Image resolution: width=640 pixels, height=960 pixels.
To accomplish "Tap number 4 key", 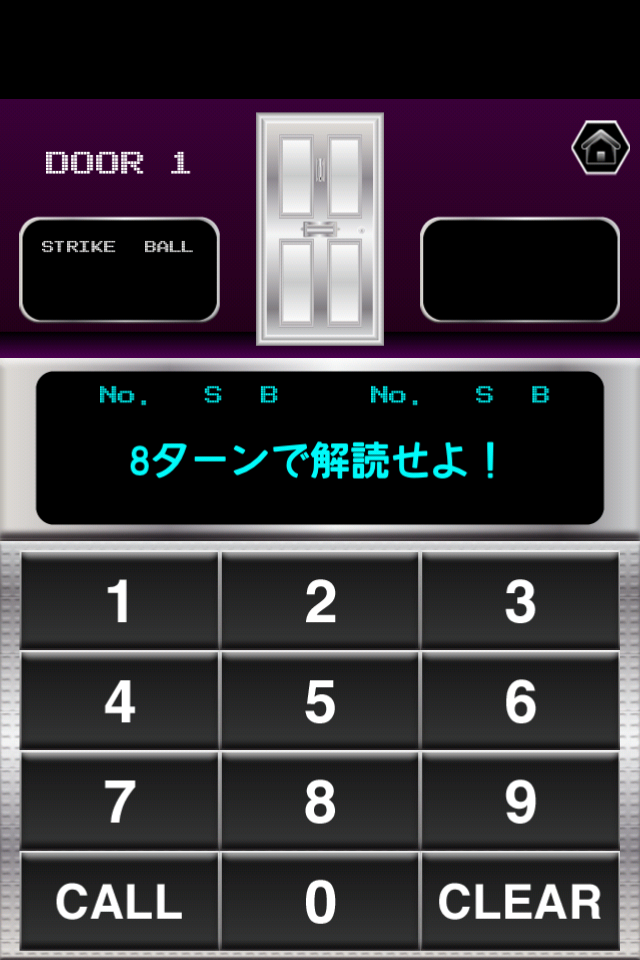I will 119,700.
